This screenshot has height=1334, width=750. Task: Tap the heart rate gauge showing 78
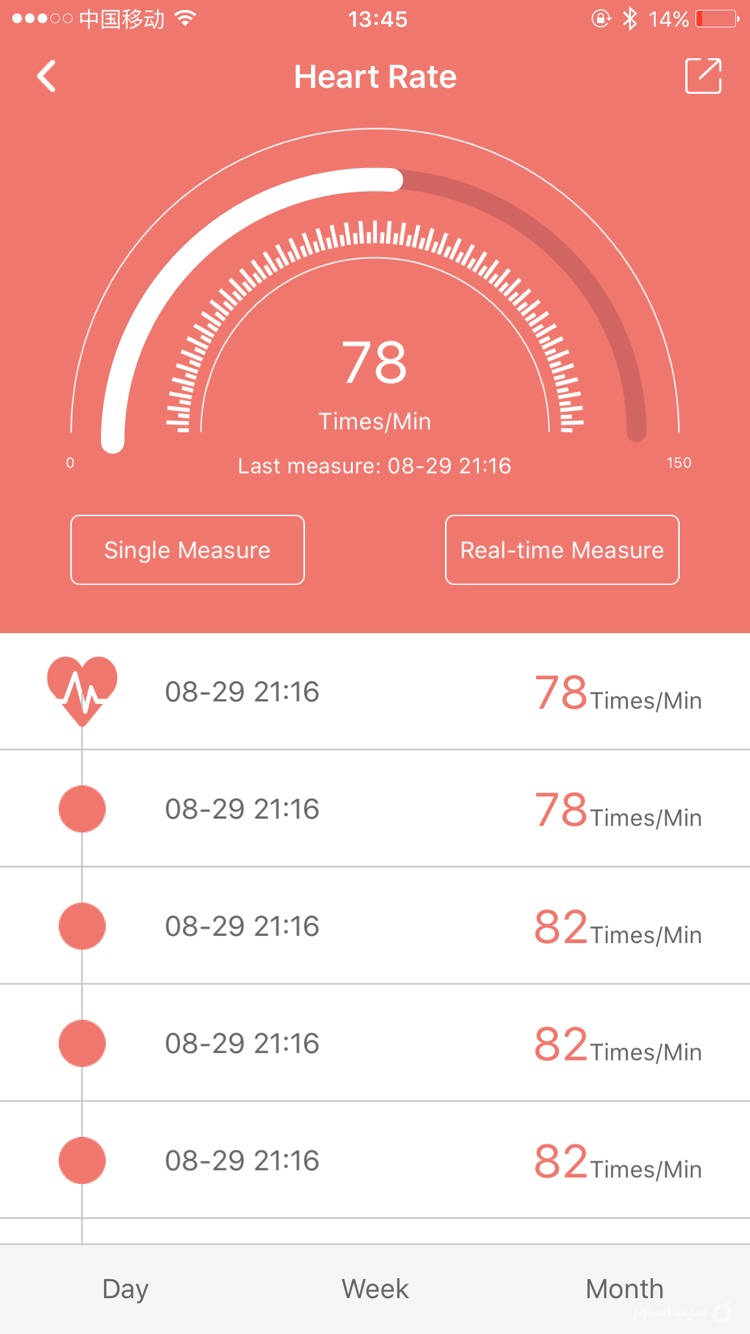[375, 362]
